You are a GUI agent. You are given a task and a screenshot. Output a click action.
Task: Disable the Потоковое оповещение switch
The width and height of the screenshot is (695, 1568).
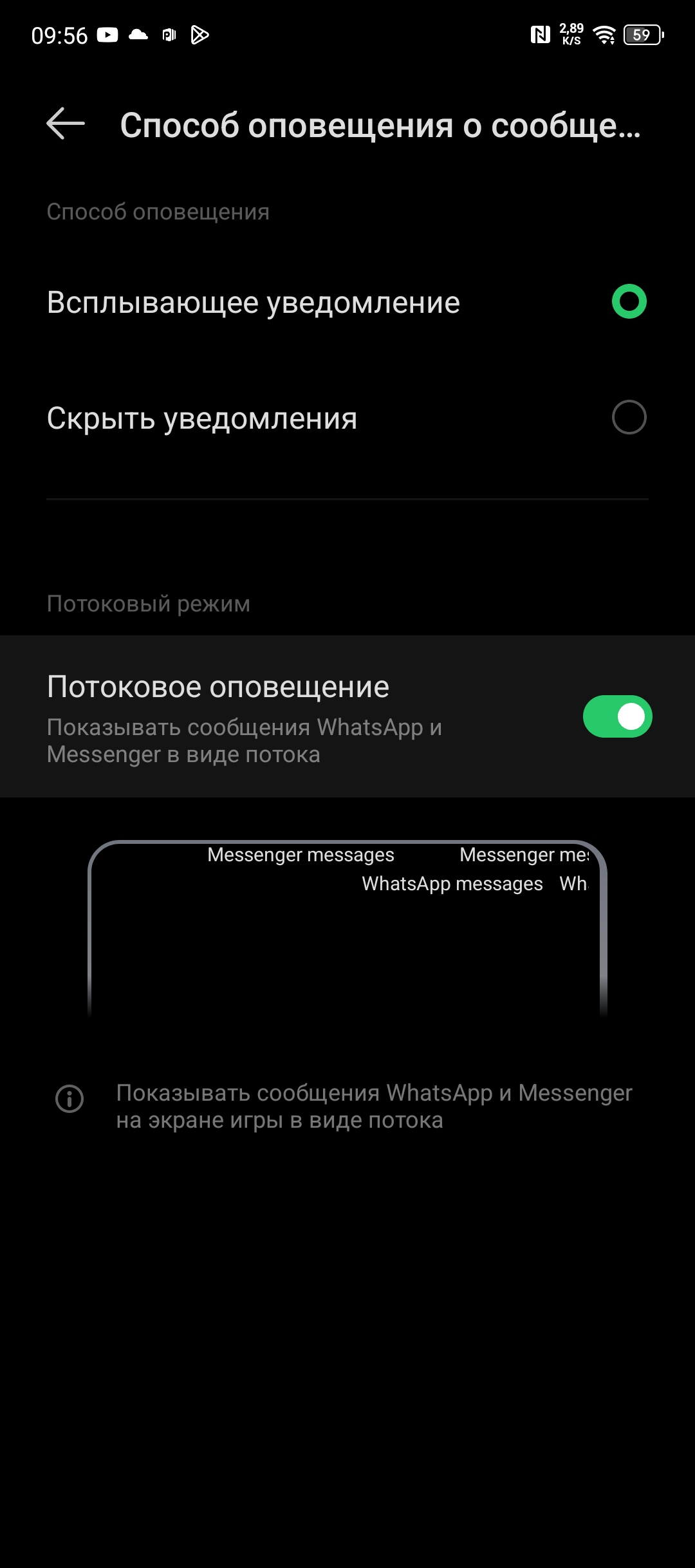click(x=617, y=716)
